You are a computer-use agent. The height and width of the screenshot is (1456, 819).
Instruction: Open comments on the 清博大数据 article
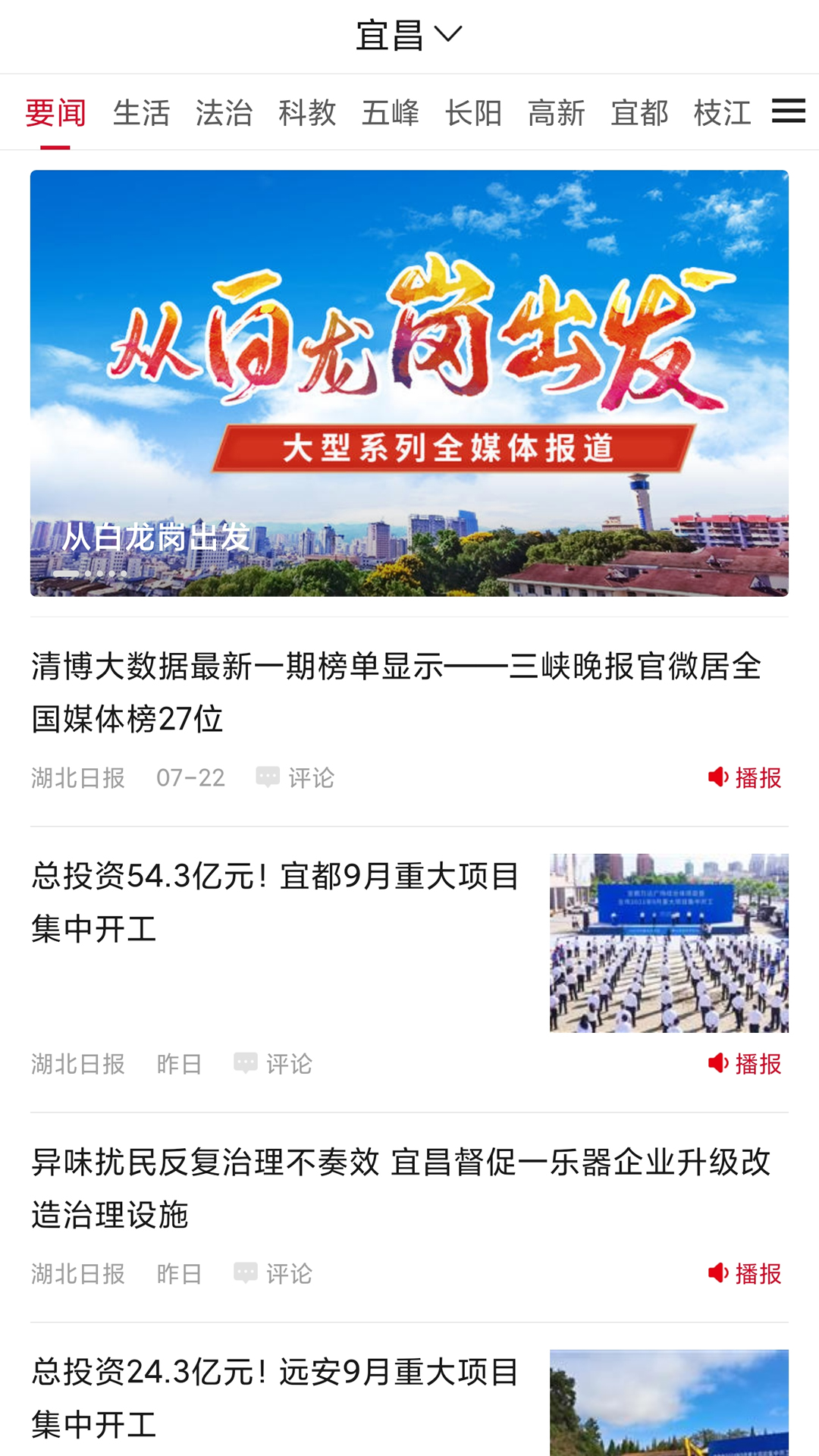pos(296,777)
